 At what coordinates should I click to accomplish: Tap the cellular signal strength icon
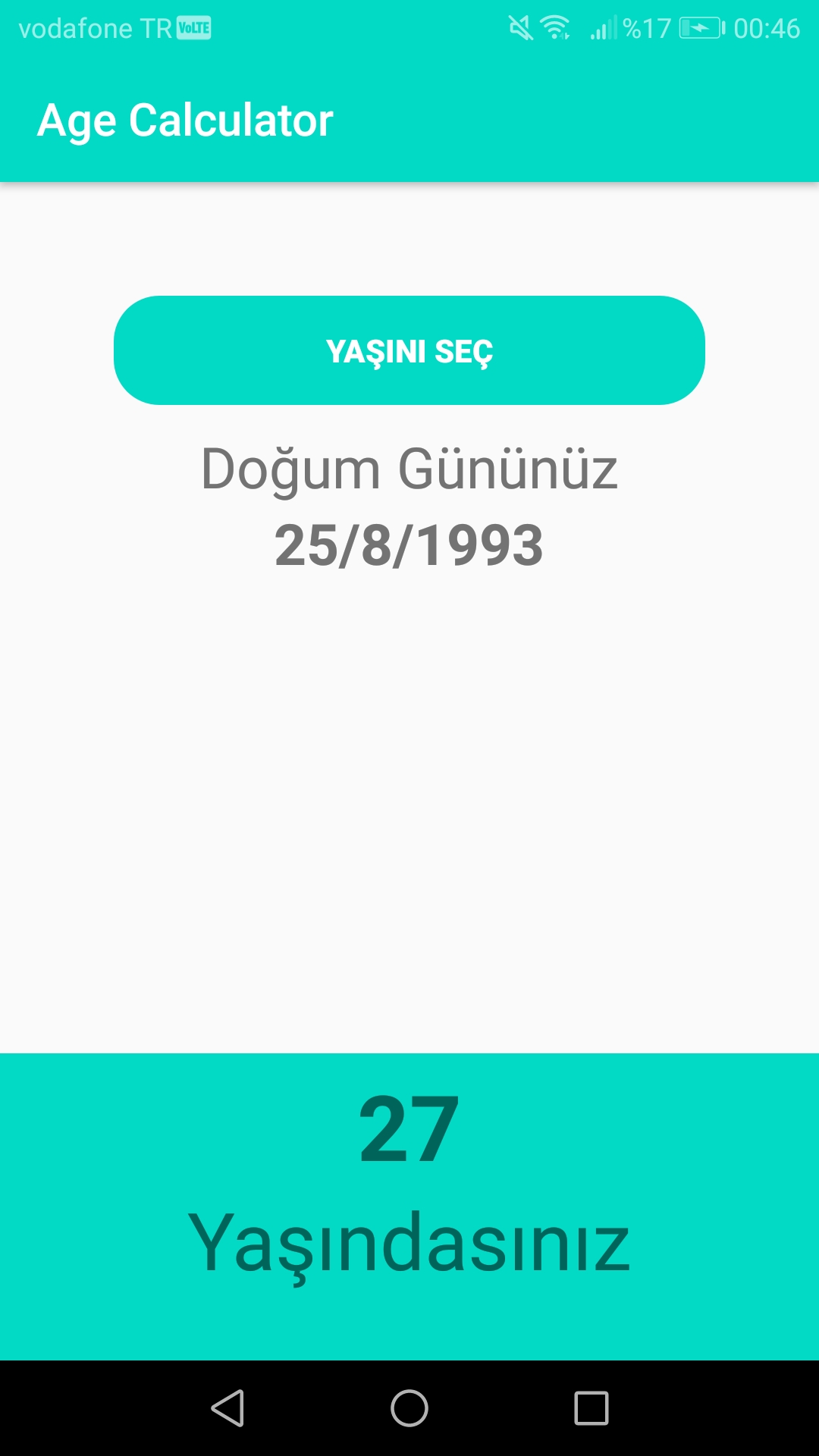(x=603, y=27)
